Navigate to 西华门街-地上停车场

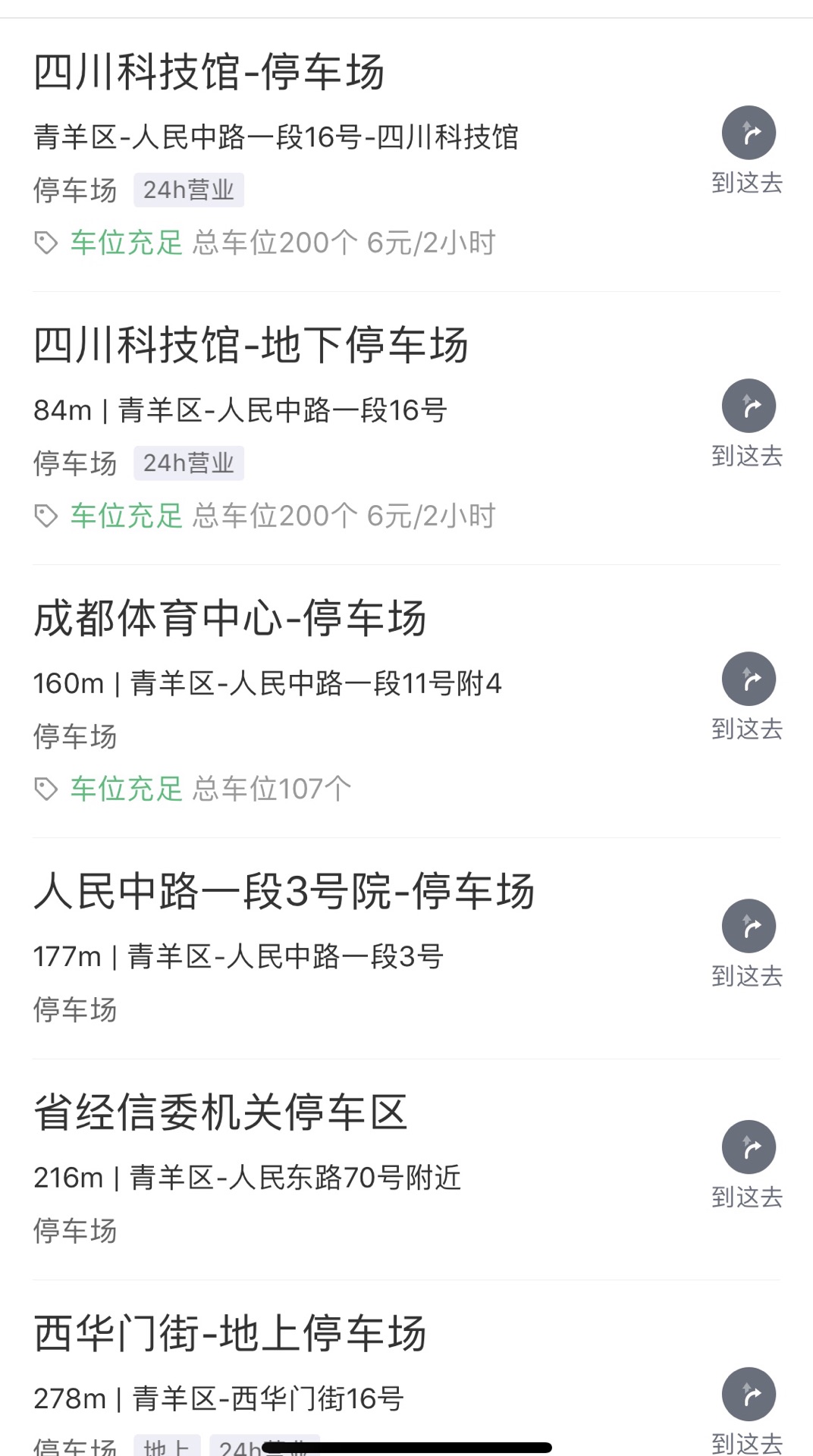(x=748, y=1411)
